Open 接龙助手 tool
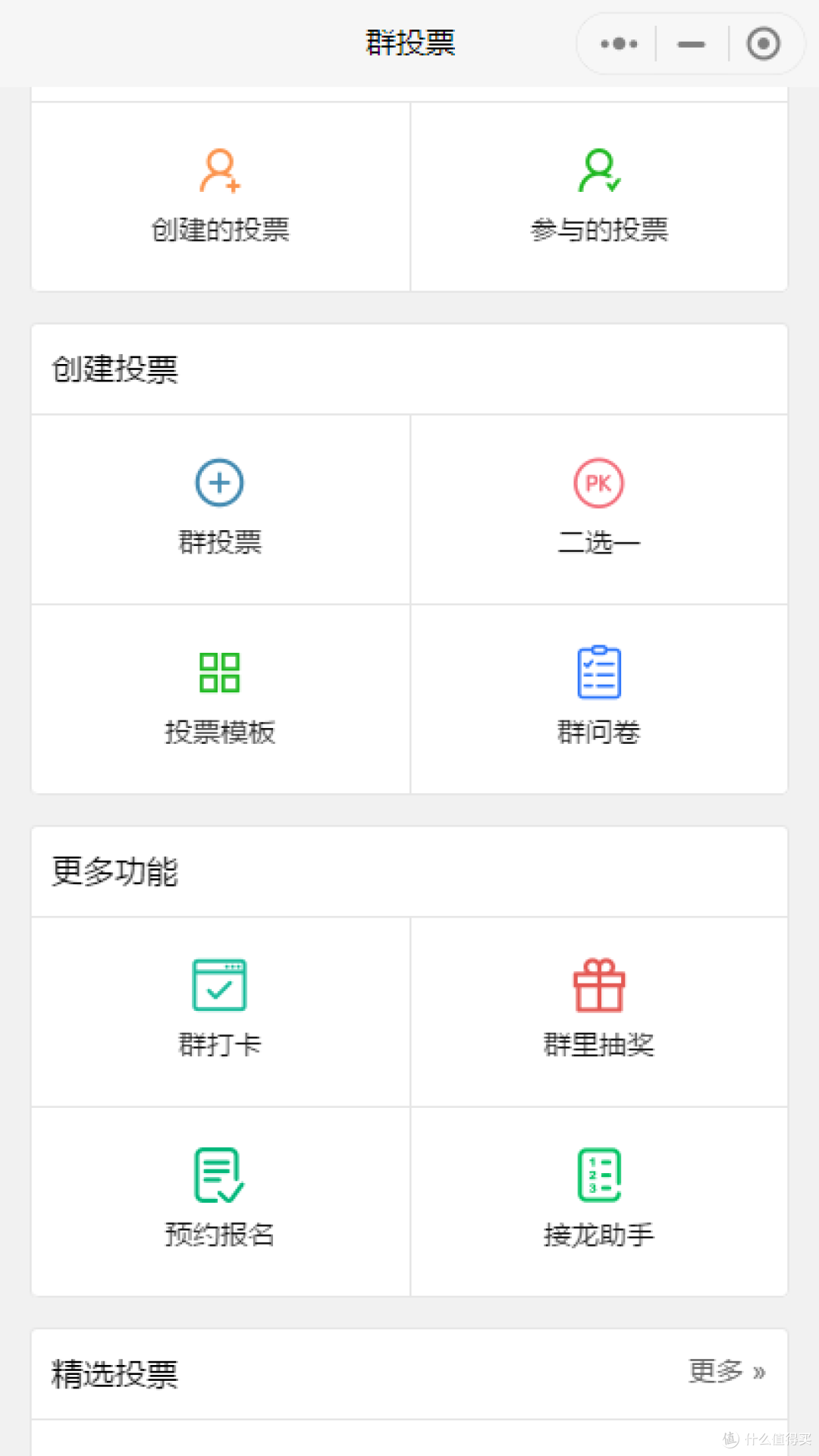Screen dimensions: 819x1456 point(599,1200)
